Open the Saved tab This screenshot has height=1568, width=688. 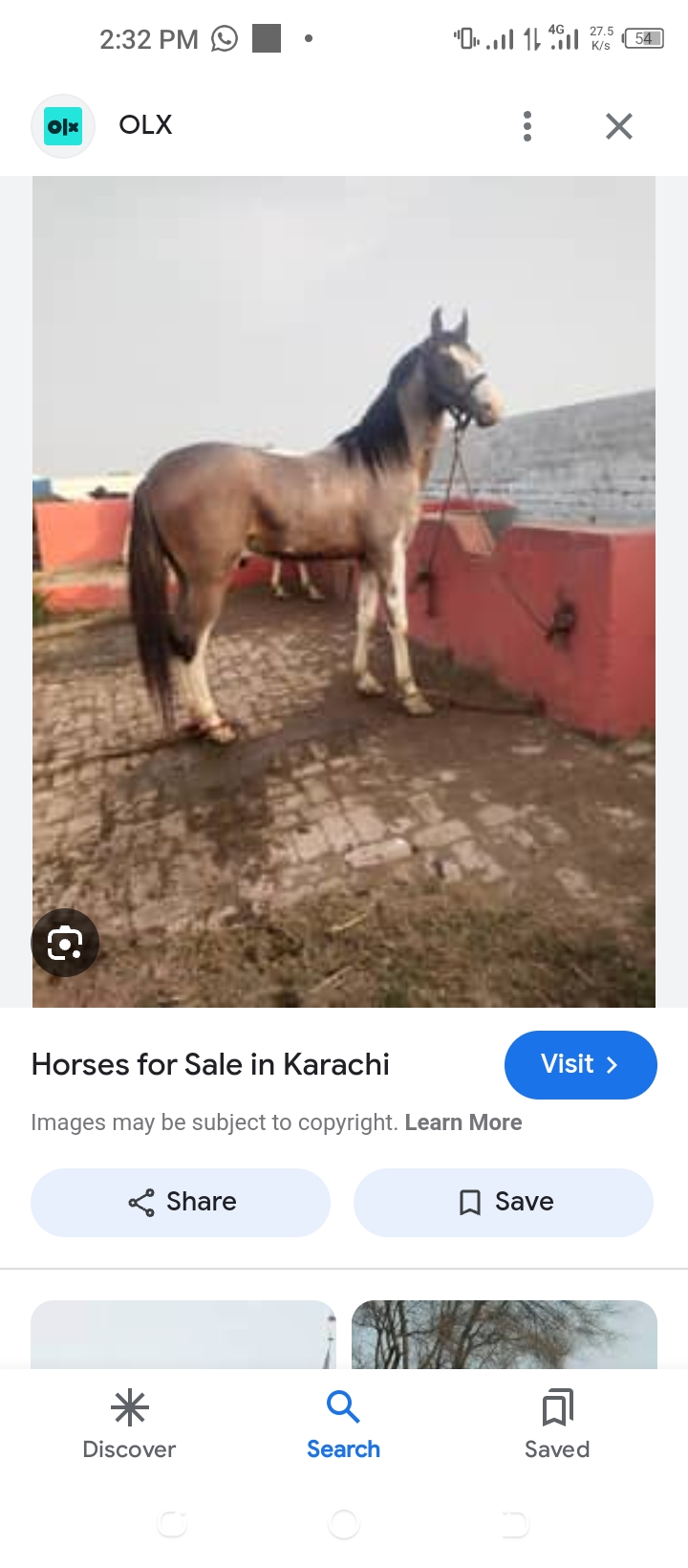coord(557,1425)
